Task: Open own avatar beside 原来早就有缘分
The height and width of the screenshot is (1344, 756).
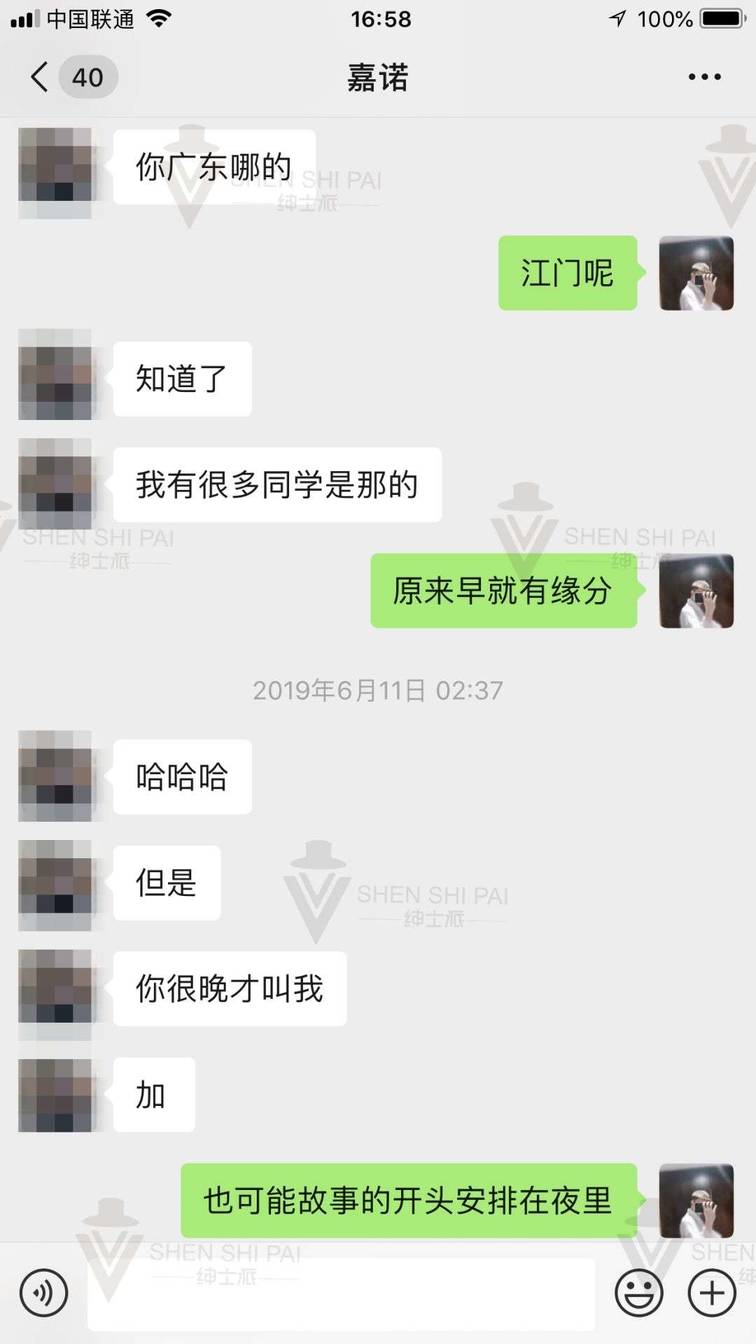Action: [696, 591]
